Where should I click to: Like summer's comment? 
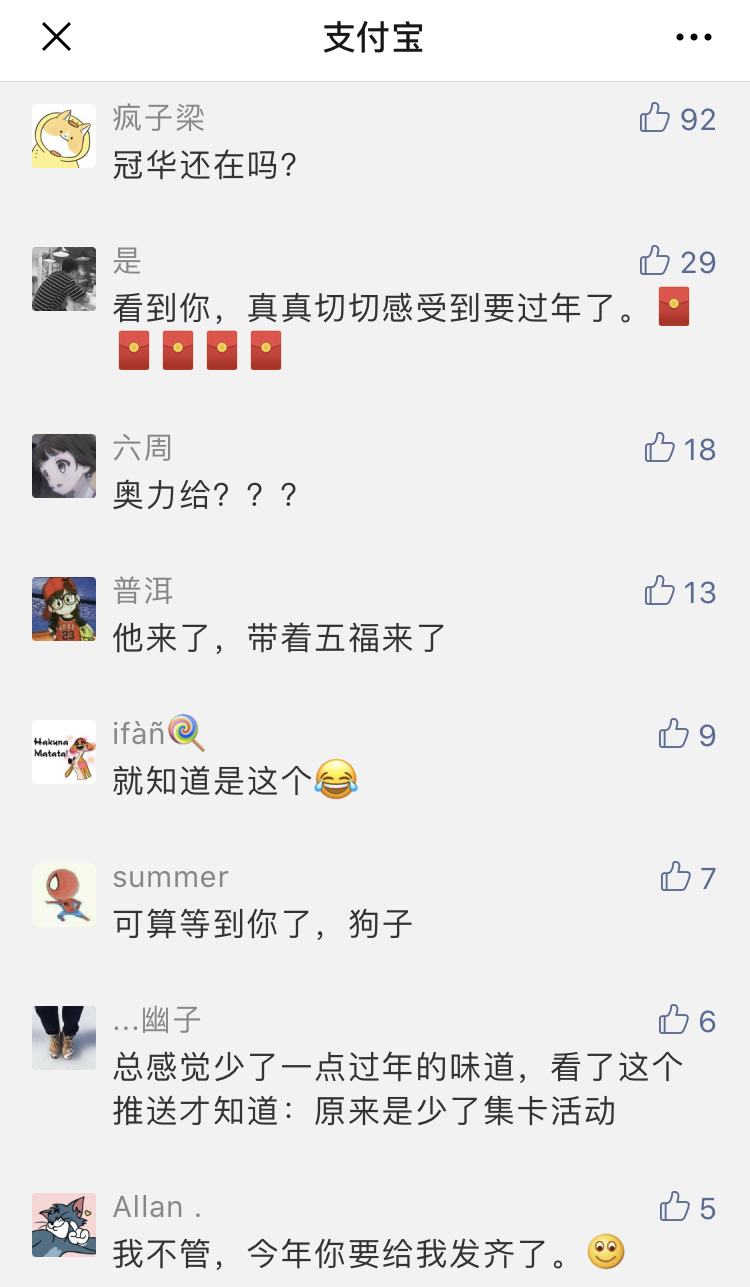(676, 878)
